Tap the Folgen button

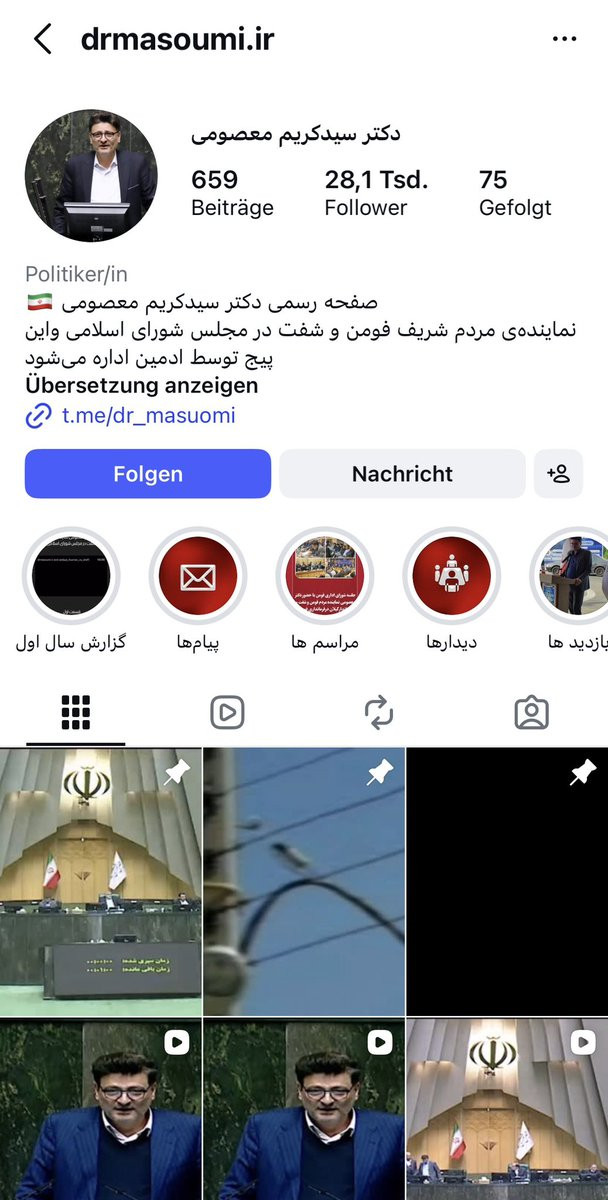click(148, 474)
